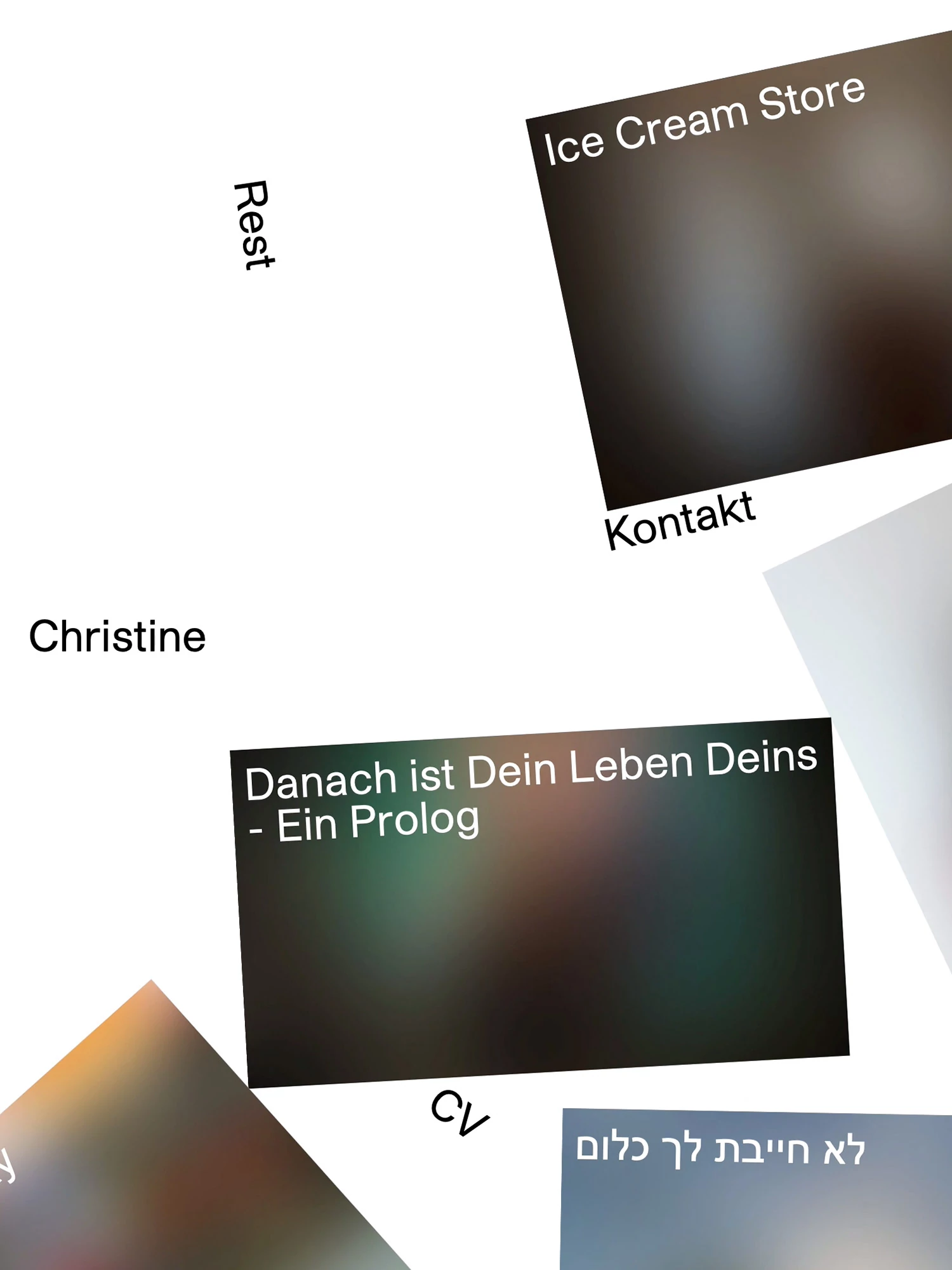Go to the Kontakt page
Image resolution: width=952 pixels, height=1270 pixels.
tap(679, 521)
